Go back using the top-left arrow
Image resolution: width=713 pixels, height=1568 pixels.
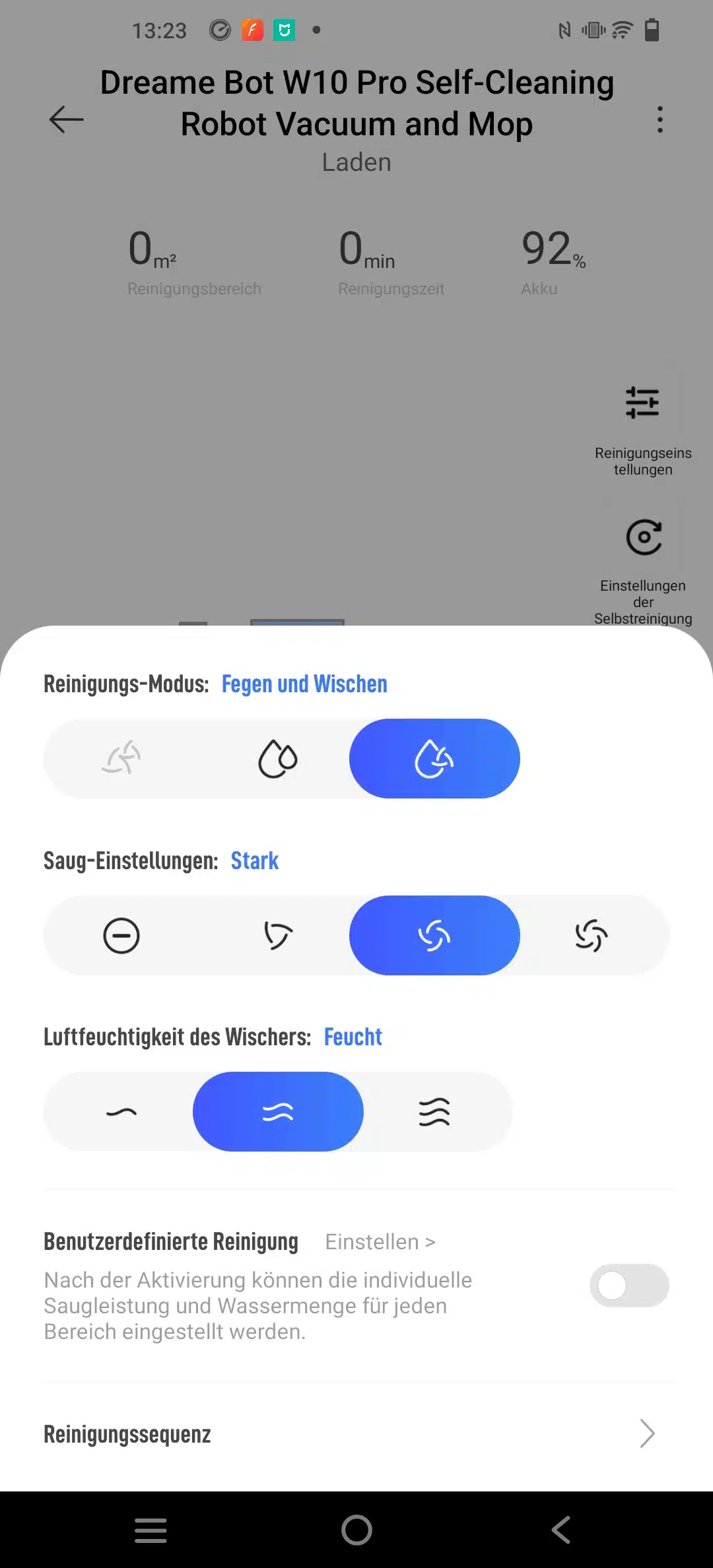coord(67,119)
